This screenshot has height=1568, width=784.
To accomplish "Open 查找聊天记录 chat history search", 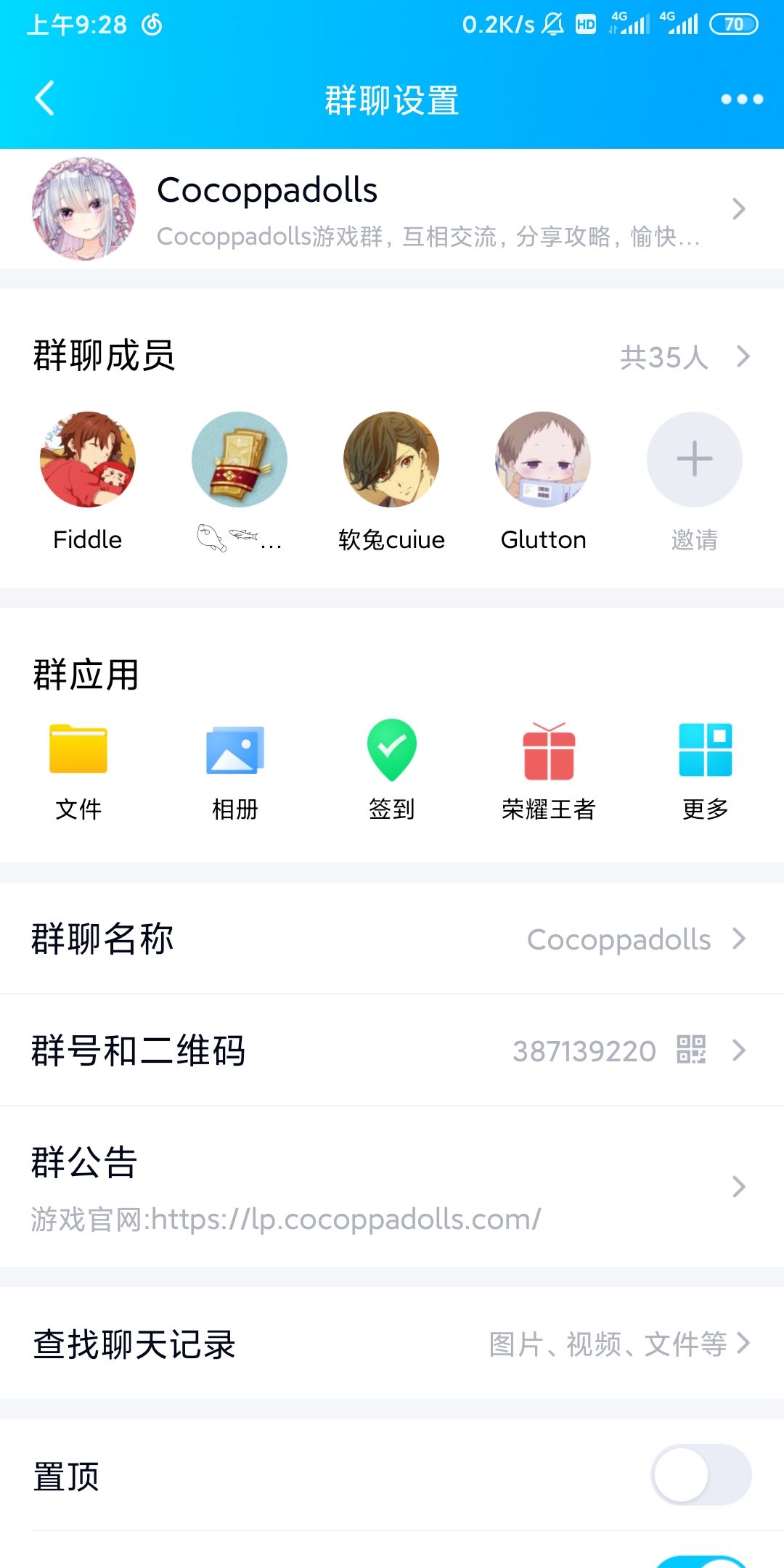I will tap(392, 1344).
